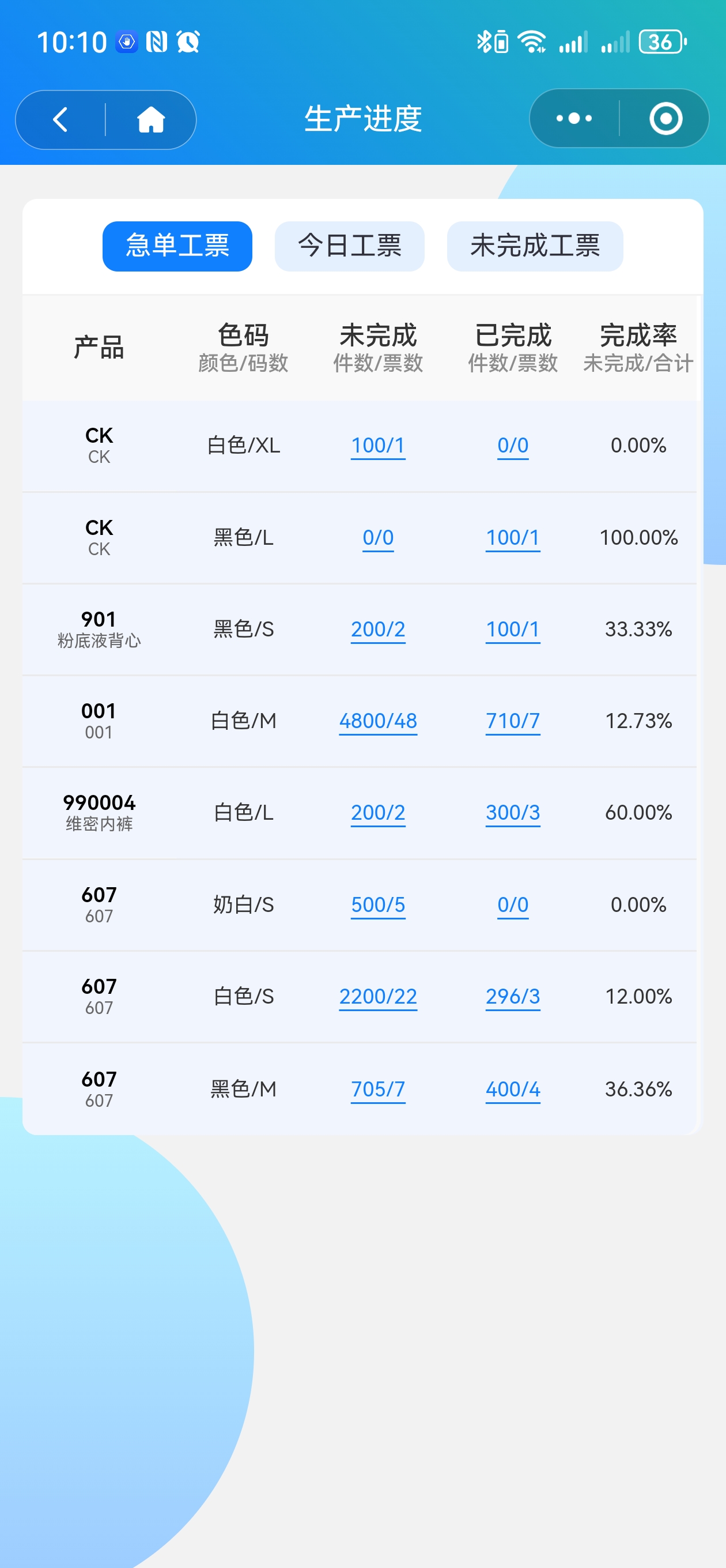Go back using the arrow icon
This screenshot has height=1568, width=726.
(x=60, y=119)
